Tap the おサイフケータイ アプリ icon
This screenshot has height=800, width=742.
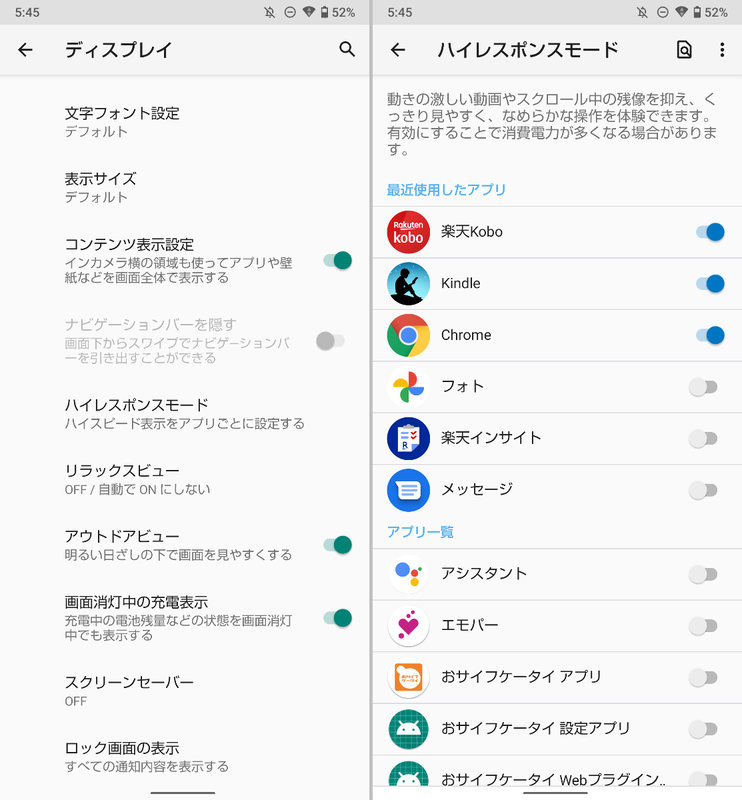point(408,677)
